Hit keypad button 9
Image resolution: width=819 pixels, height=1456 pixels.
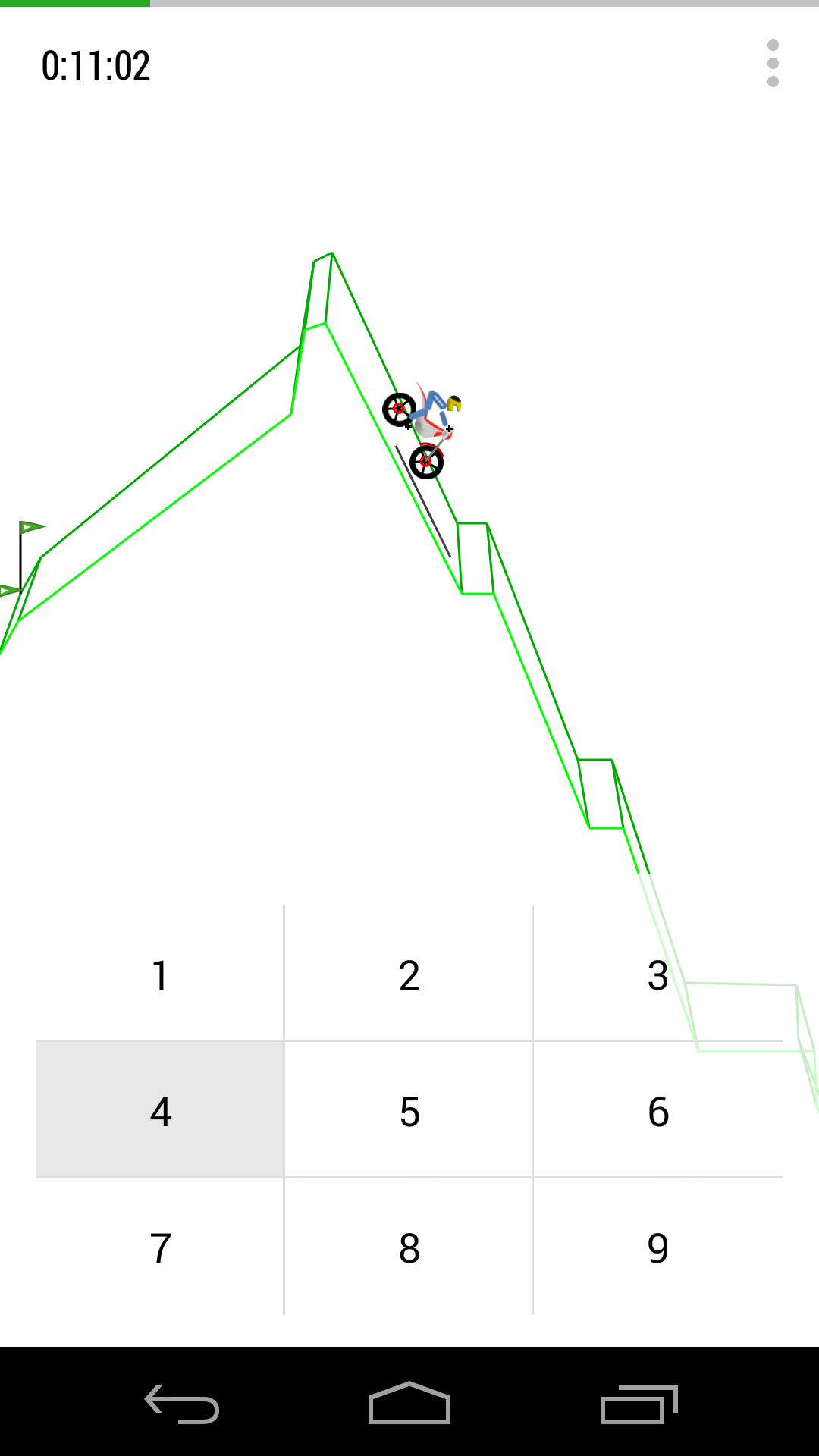click(x=657, y=1247)
